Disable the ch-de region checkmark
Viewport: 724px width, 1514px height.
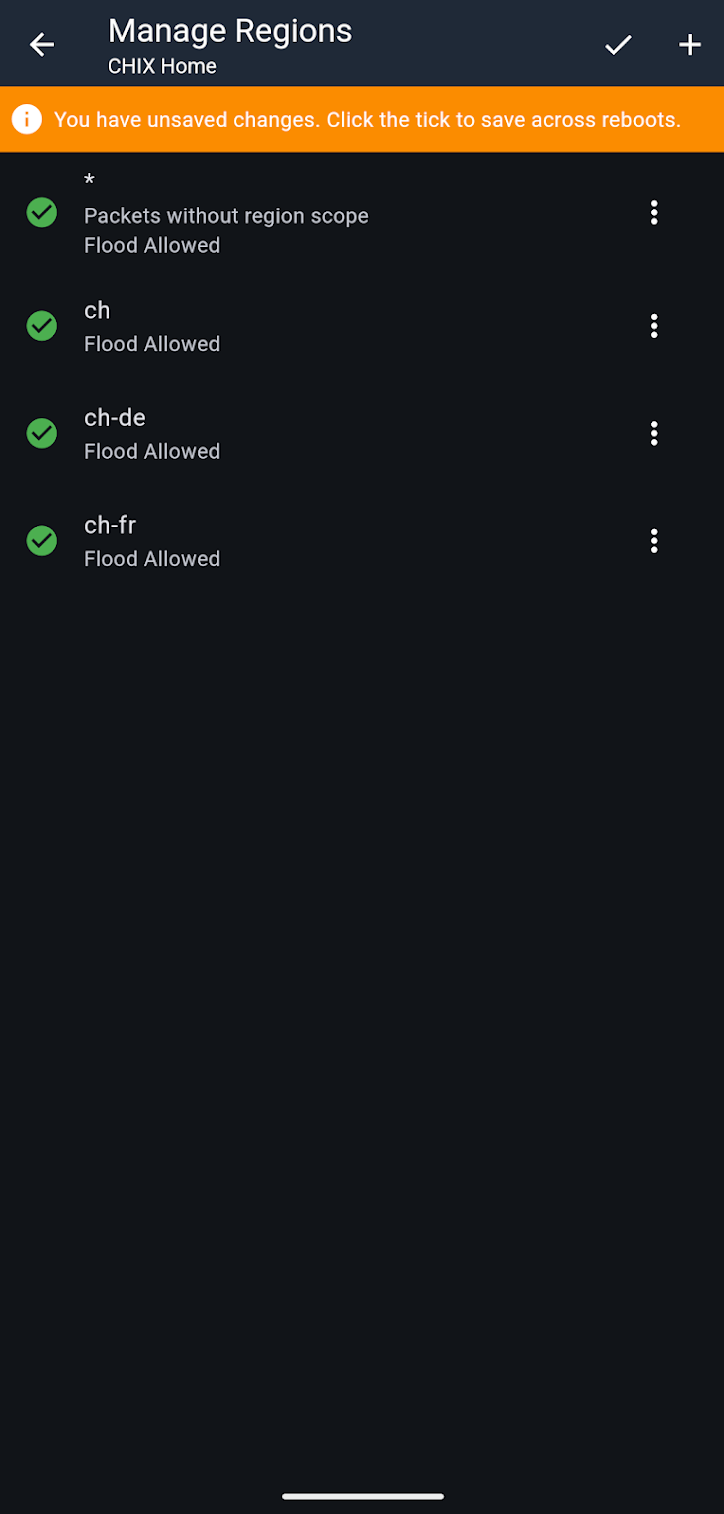pyautogui.click(x=41, y=433)
